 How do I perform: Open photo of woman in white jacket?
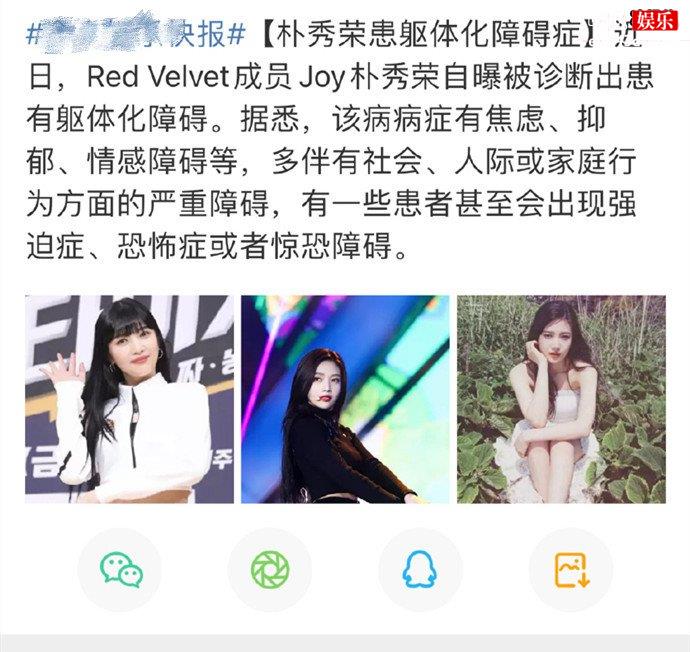coord(129,399)
